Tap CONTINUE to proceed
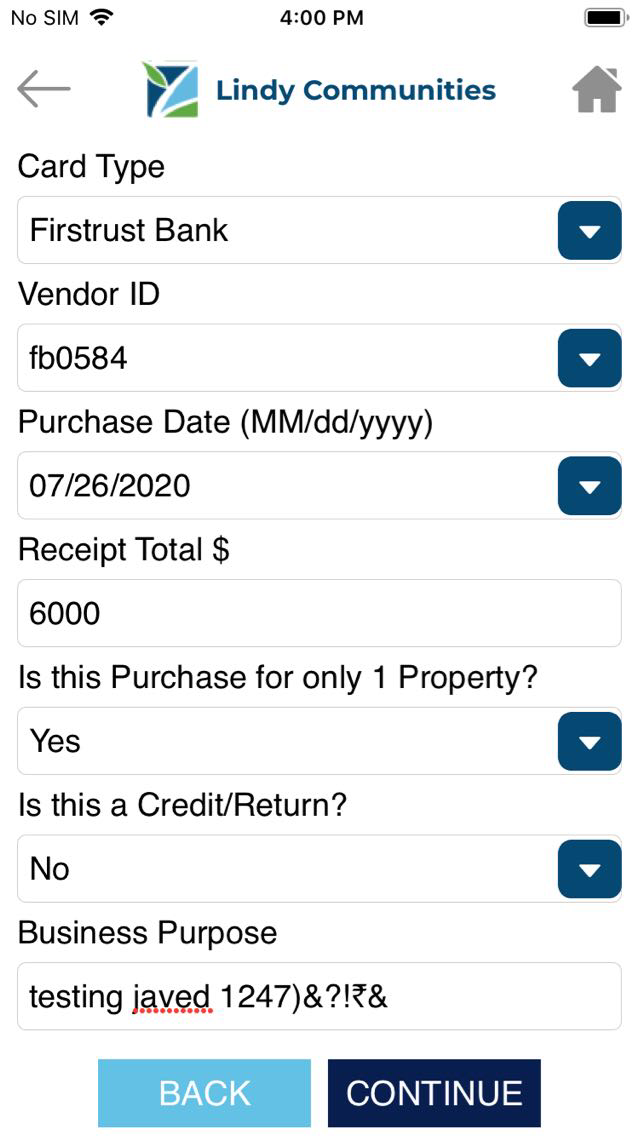639x1136 pixels. (x=434, y=1093)
